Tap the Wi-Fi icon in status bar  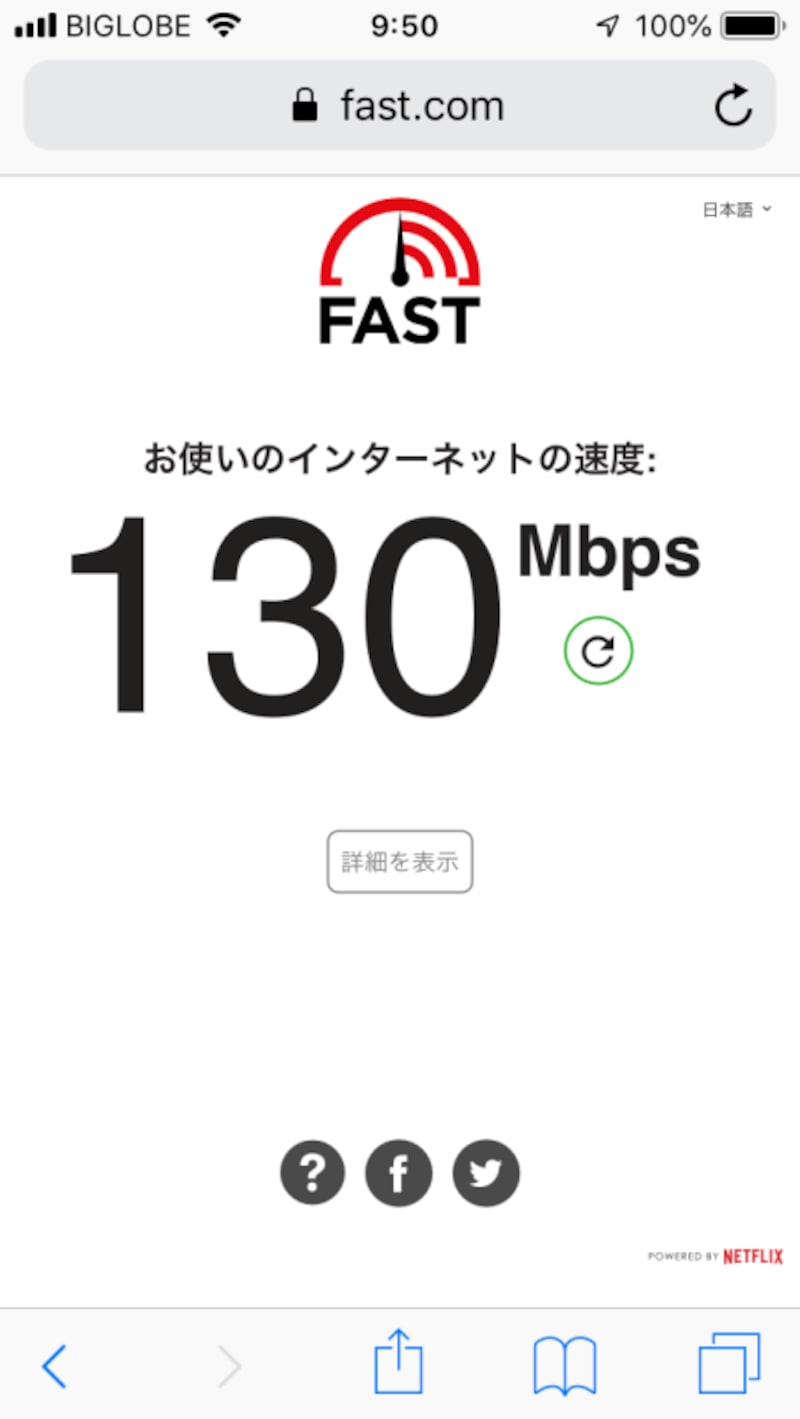coord(222,25)
